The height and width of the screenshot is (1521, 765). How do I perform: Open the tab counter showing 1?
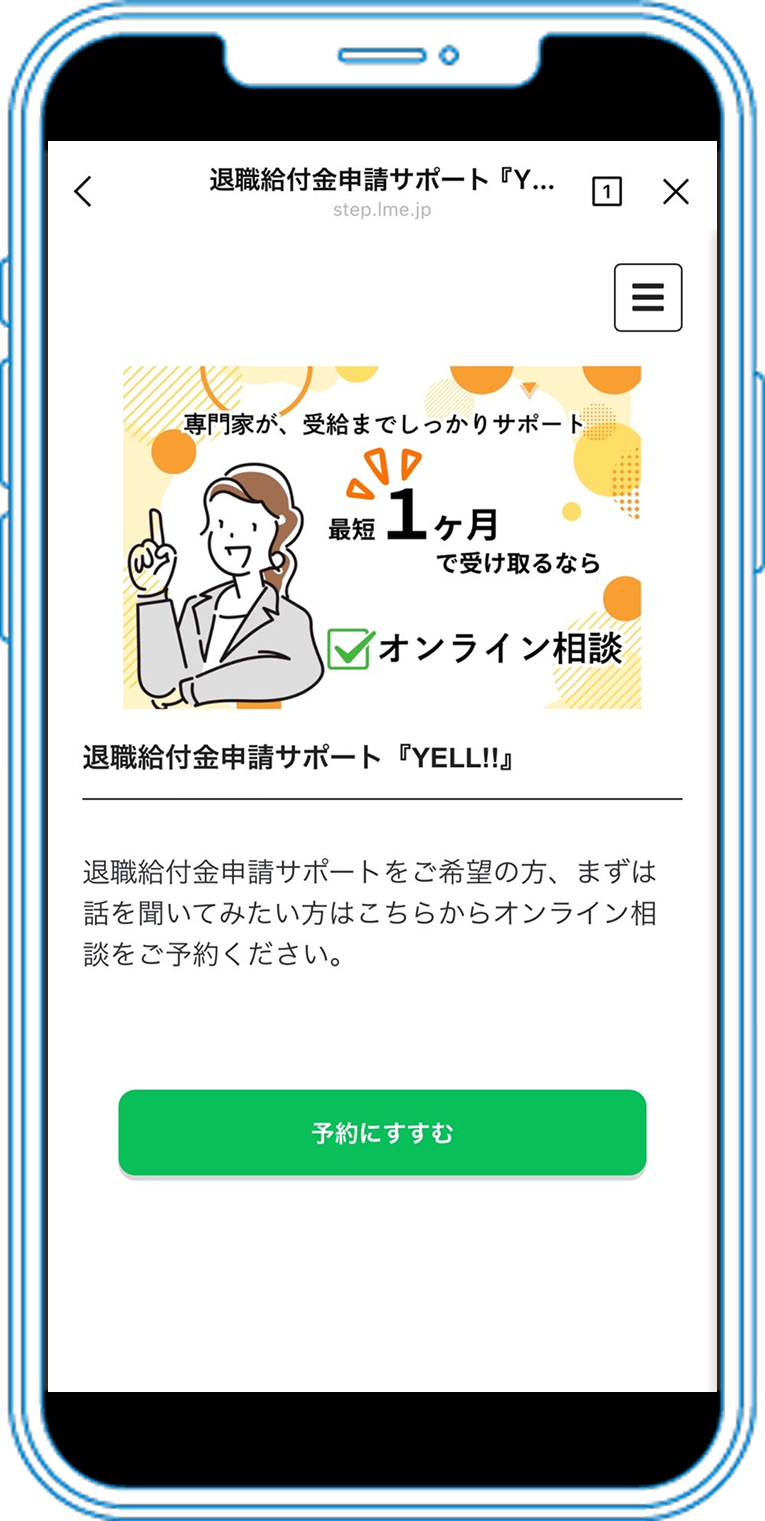(606, 191)
